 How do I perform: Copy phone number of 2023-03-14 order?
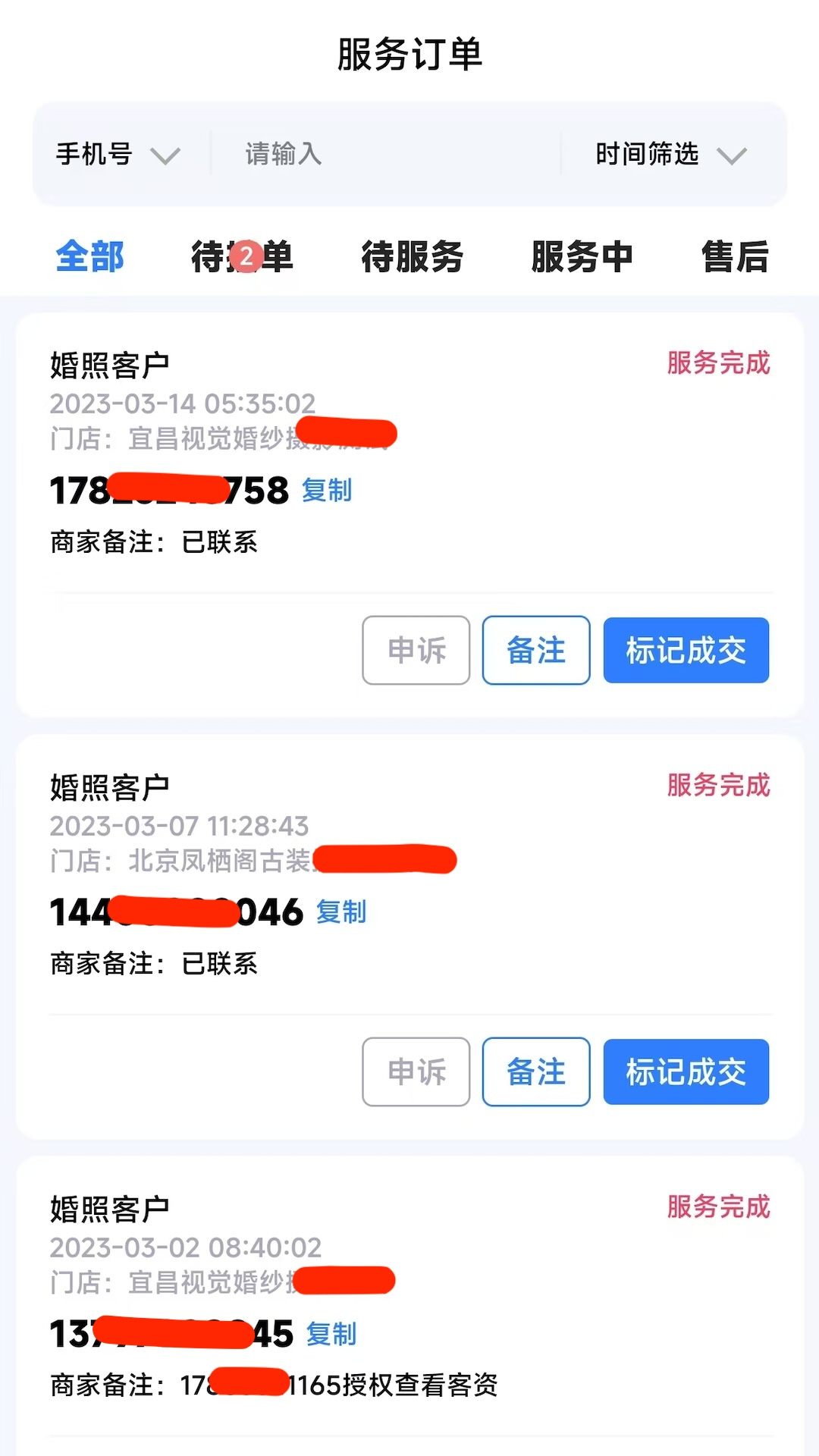click(x=327, y=491)
